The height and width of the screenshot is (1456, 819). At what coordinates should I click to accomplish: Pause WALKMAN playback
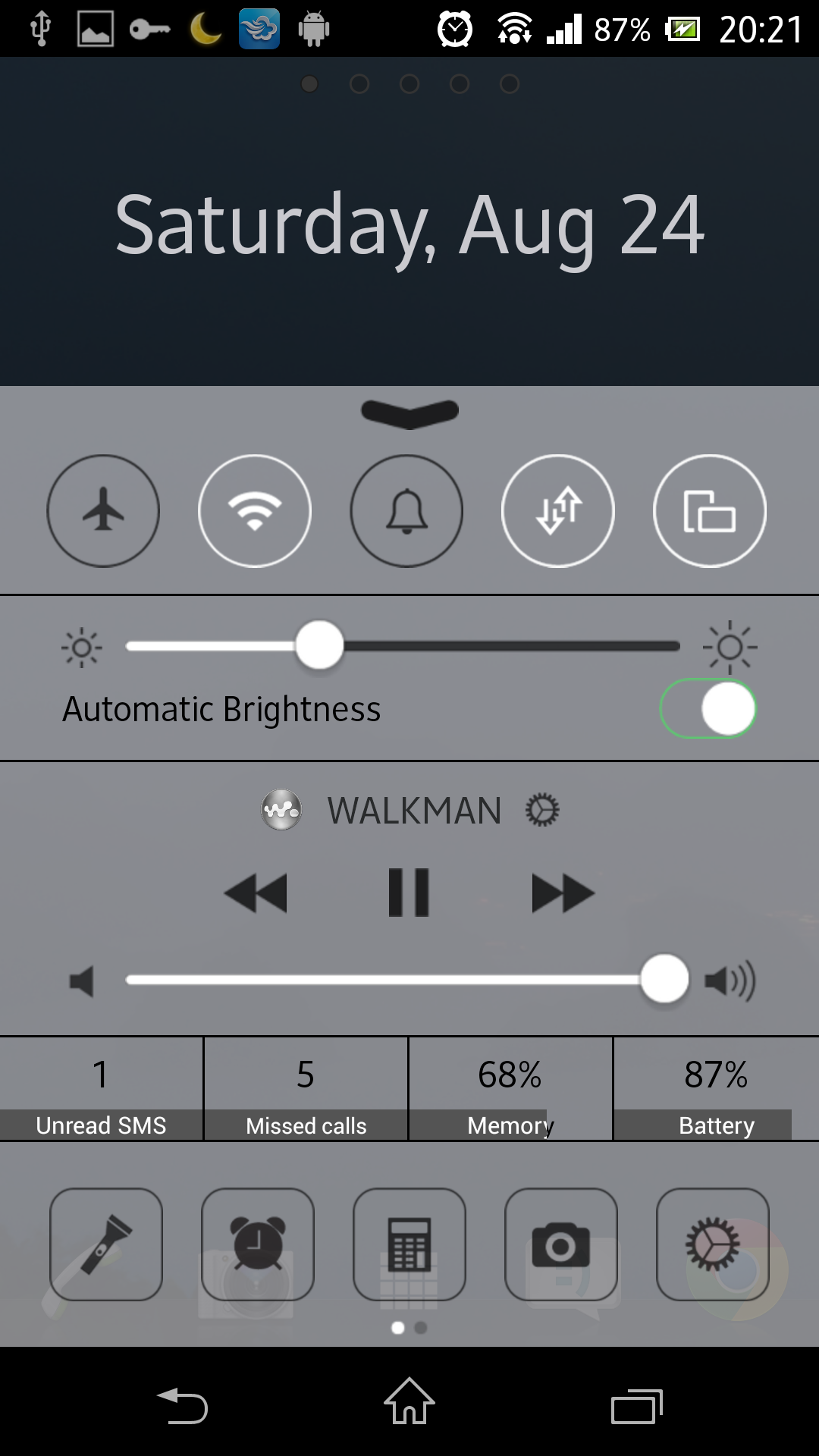(x=409, y=893)
